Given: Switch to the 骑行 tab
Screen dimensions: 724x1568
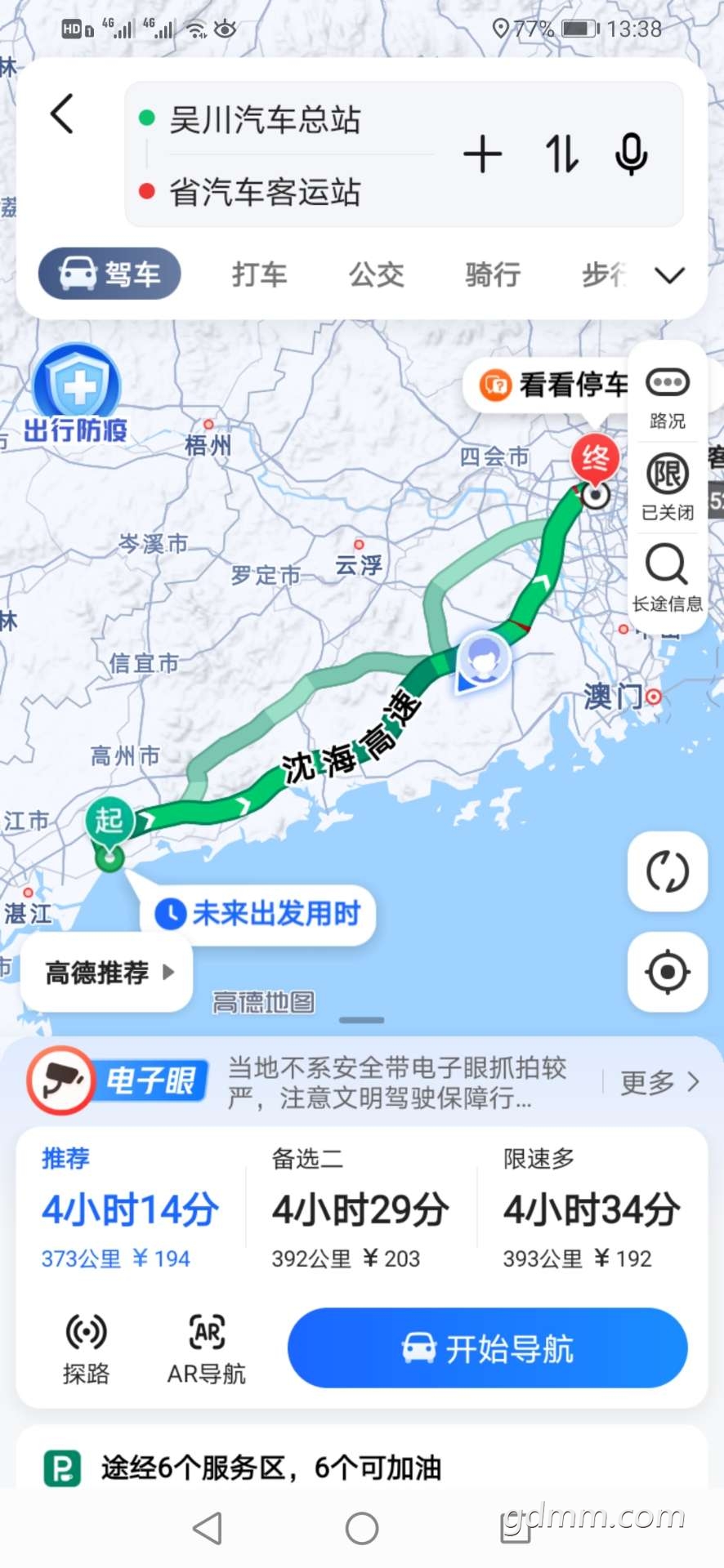Looking at the screenshot, I should (493, 274).
